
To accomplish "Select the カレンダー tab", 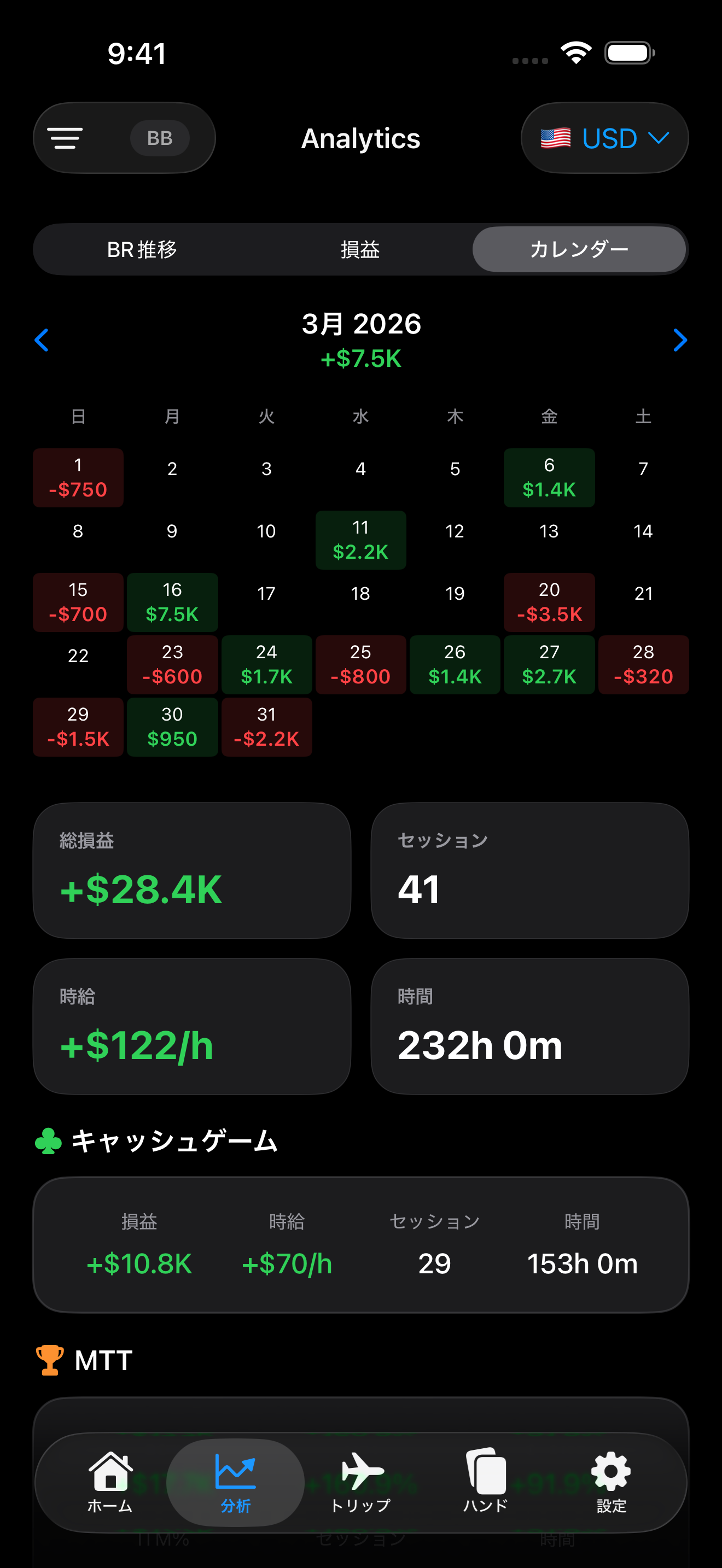I will click(579, 249).
